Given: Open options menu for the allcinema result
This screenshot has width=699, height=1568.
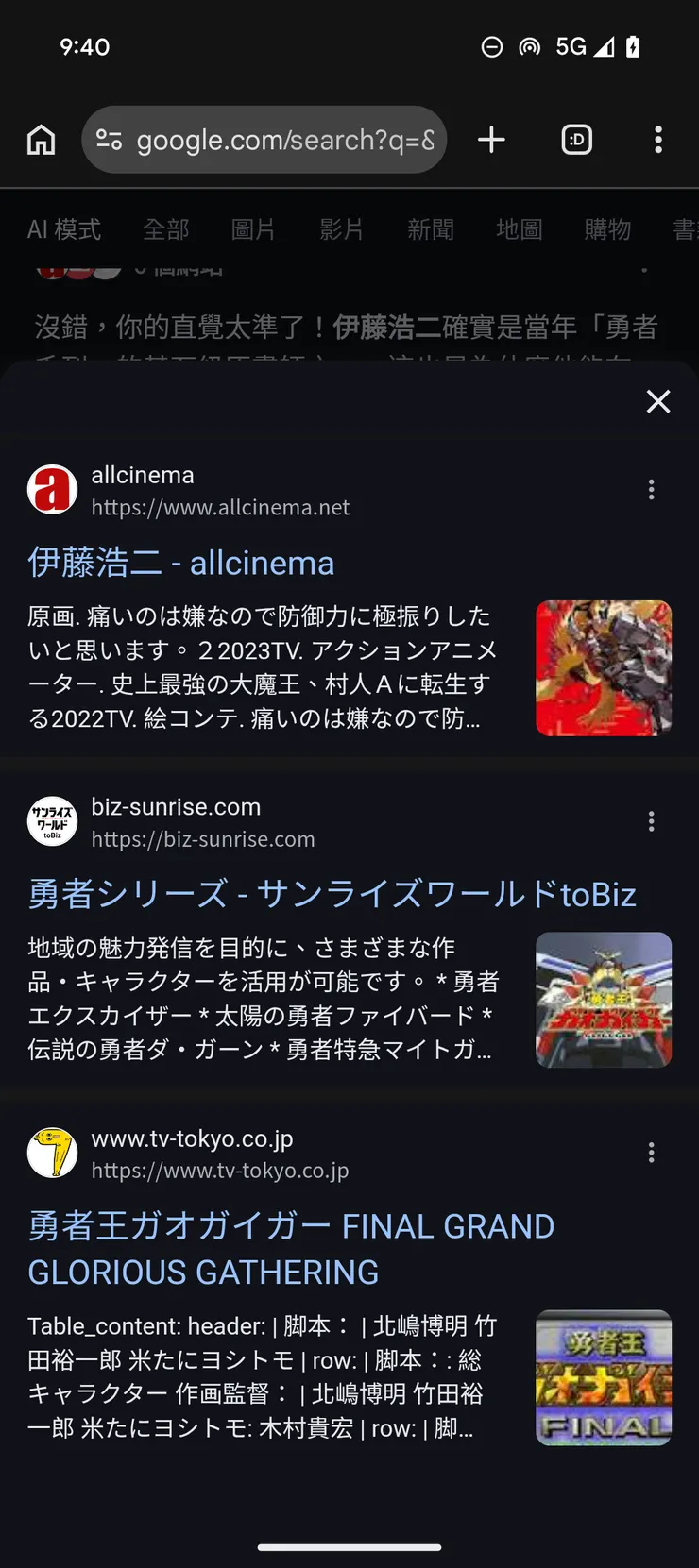Looking at the screenshot, I should (x=651, y=490).
